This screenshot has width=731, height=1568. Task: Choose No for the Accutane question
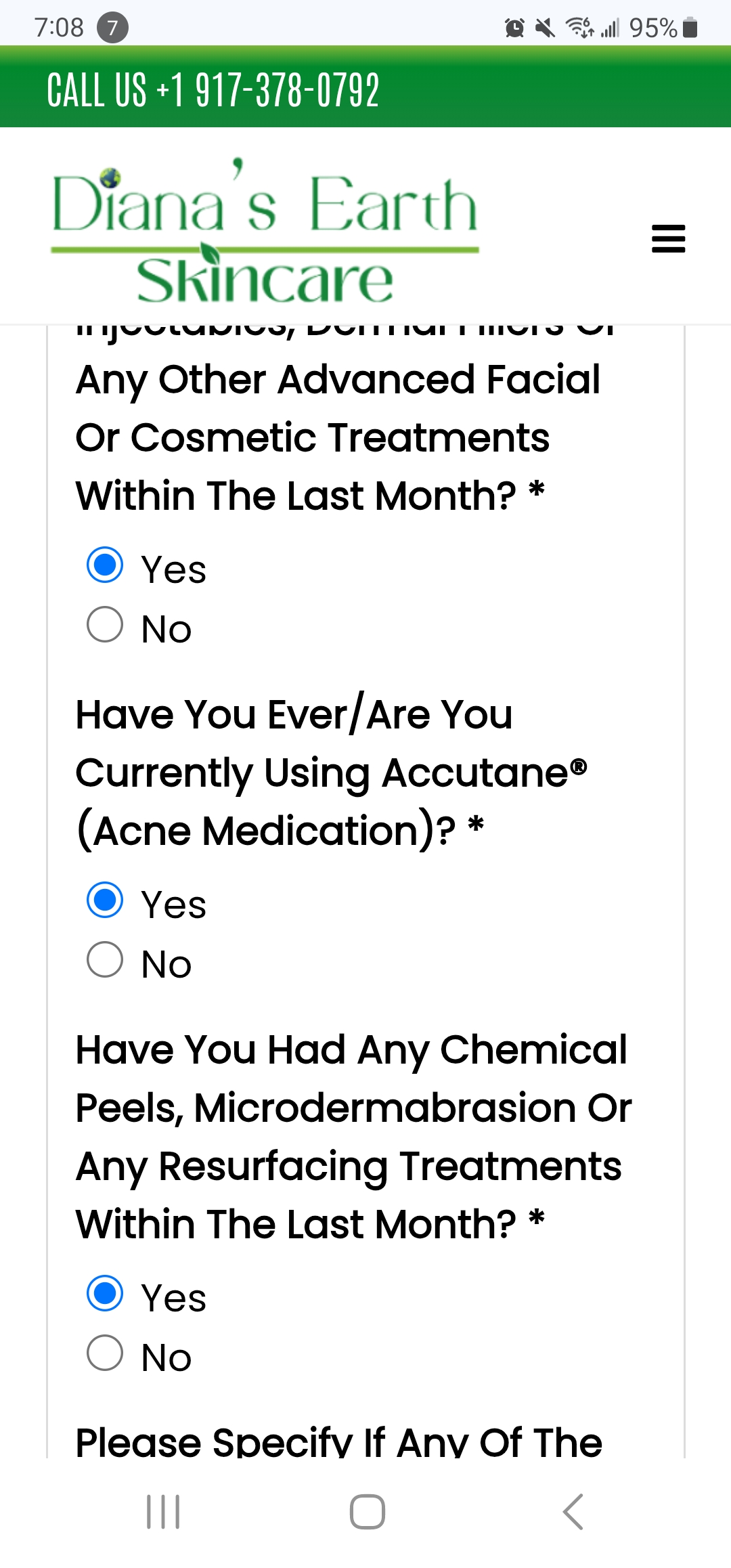pos(105,959)
